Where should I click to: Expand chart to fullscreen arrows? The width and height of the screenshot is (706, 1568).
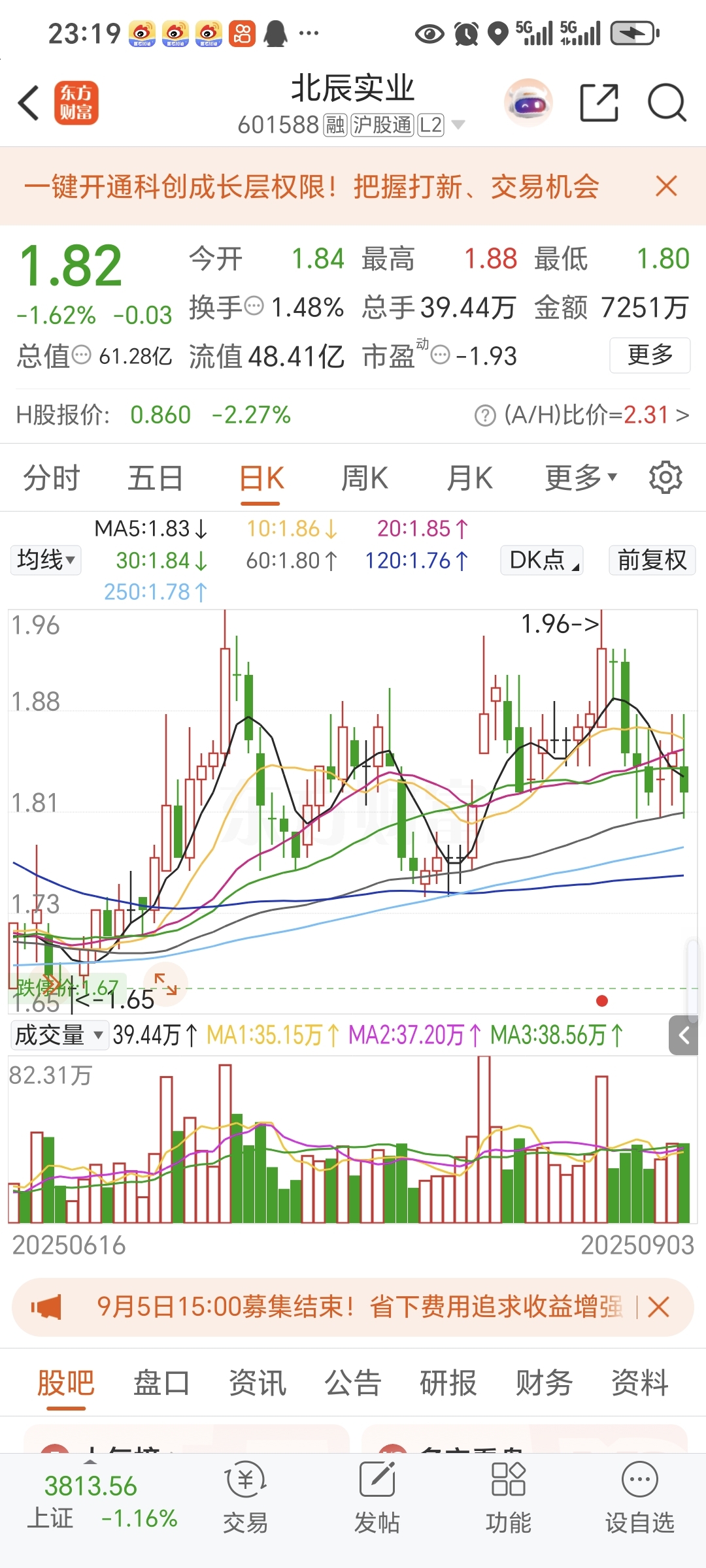click(x=165, y=984)
